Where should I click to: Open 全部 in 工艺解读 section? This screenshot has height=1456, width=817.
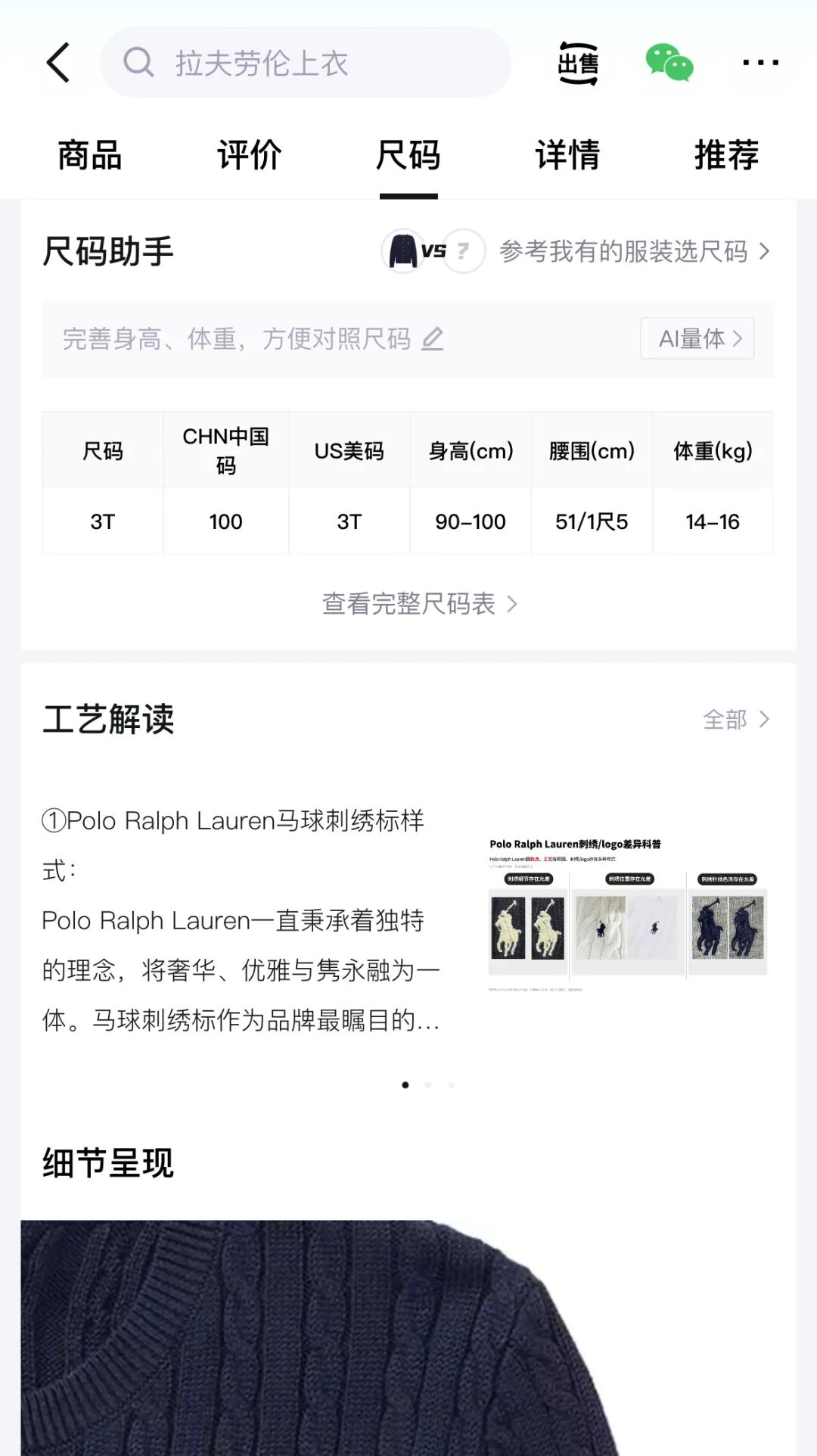(735, 719)
